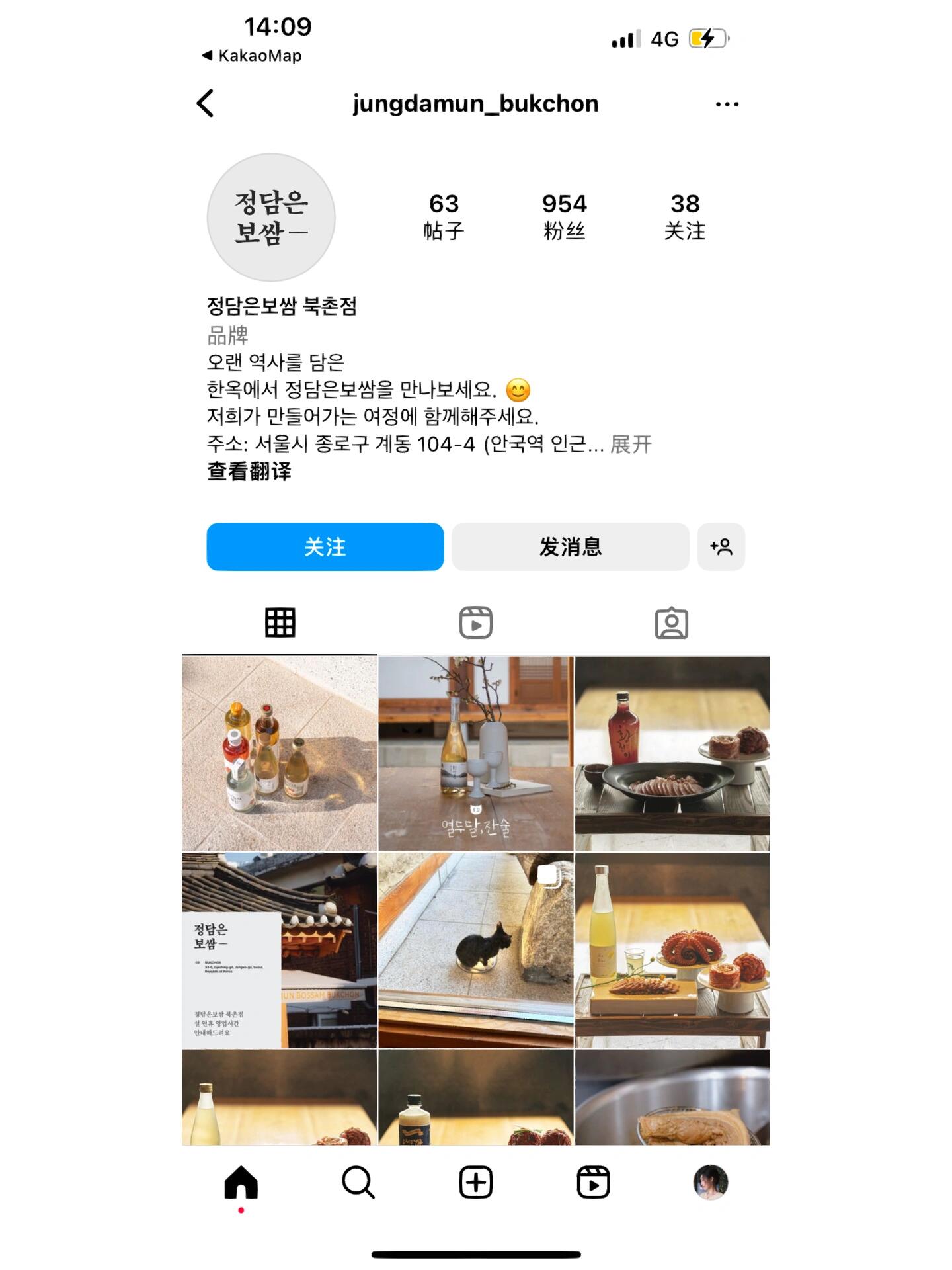Viewport: 952px width, 1270px height.
Task: Follow this account with 关注 button
Action: [x=325, y=546]
